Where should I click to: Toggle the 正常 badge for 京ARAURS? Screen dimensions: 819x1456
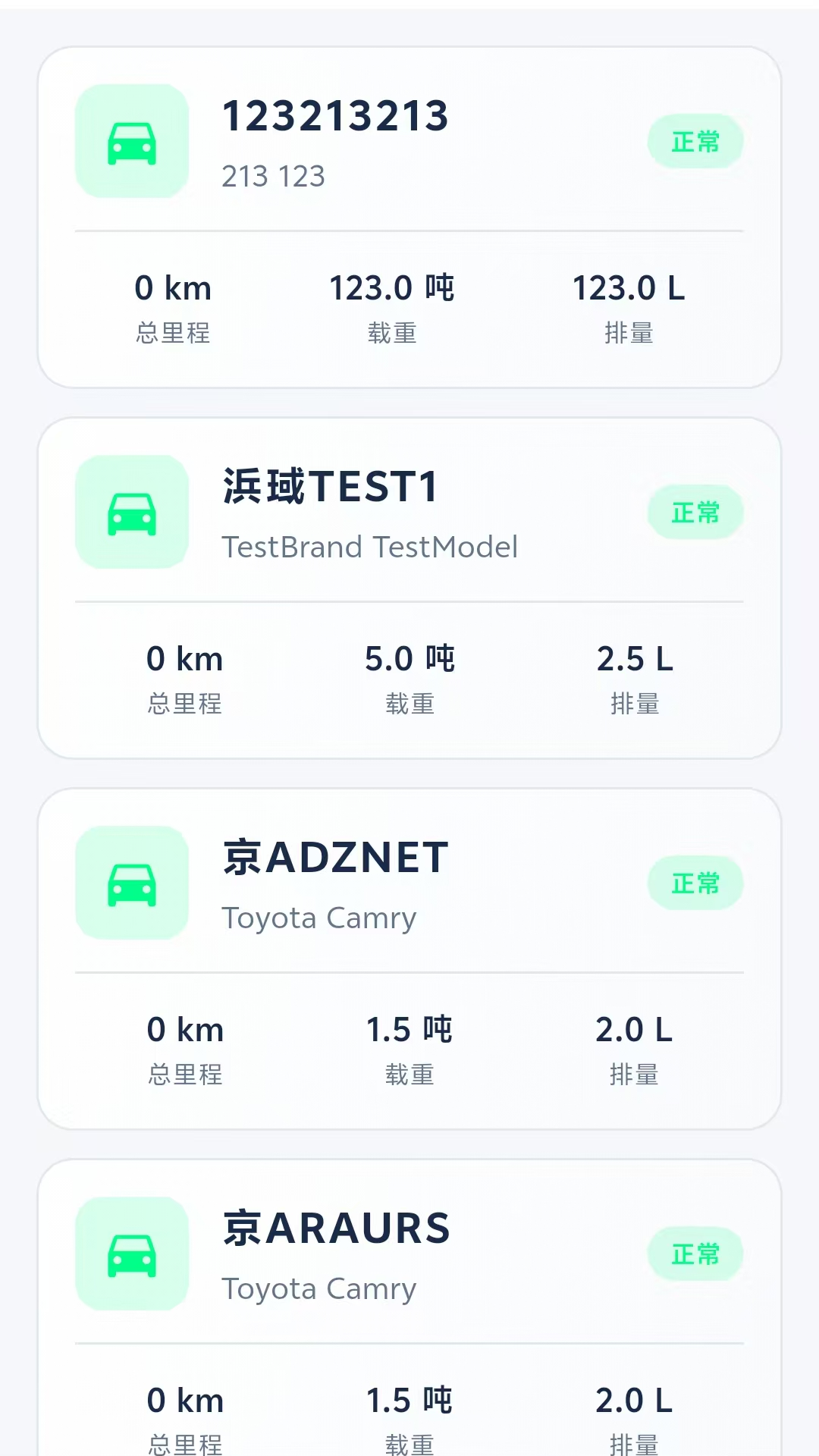click(x=695, y=1254)
